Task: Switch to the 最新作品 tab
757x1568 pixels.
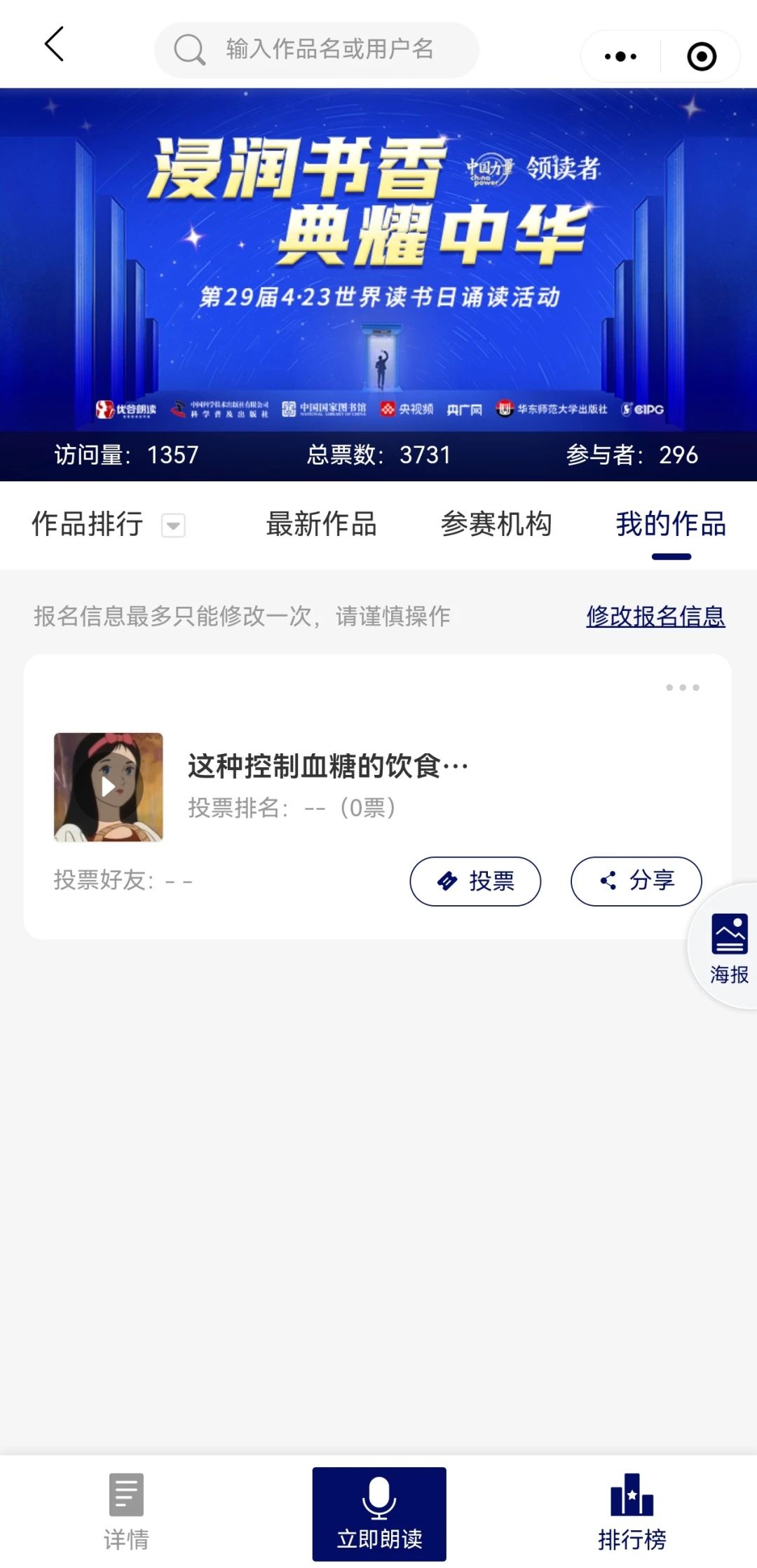Action: [x=321, y=524]
